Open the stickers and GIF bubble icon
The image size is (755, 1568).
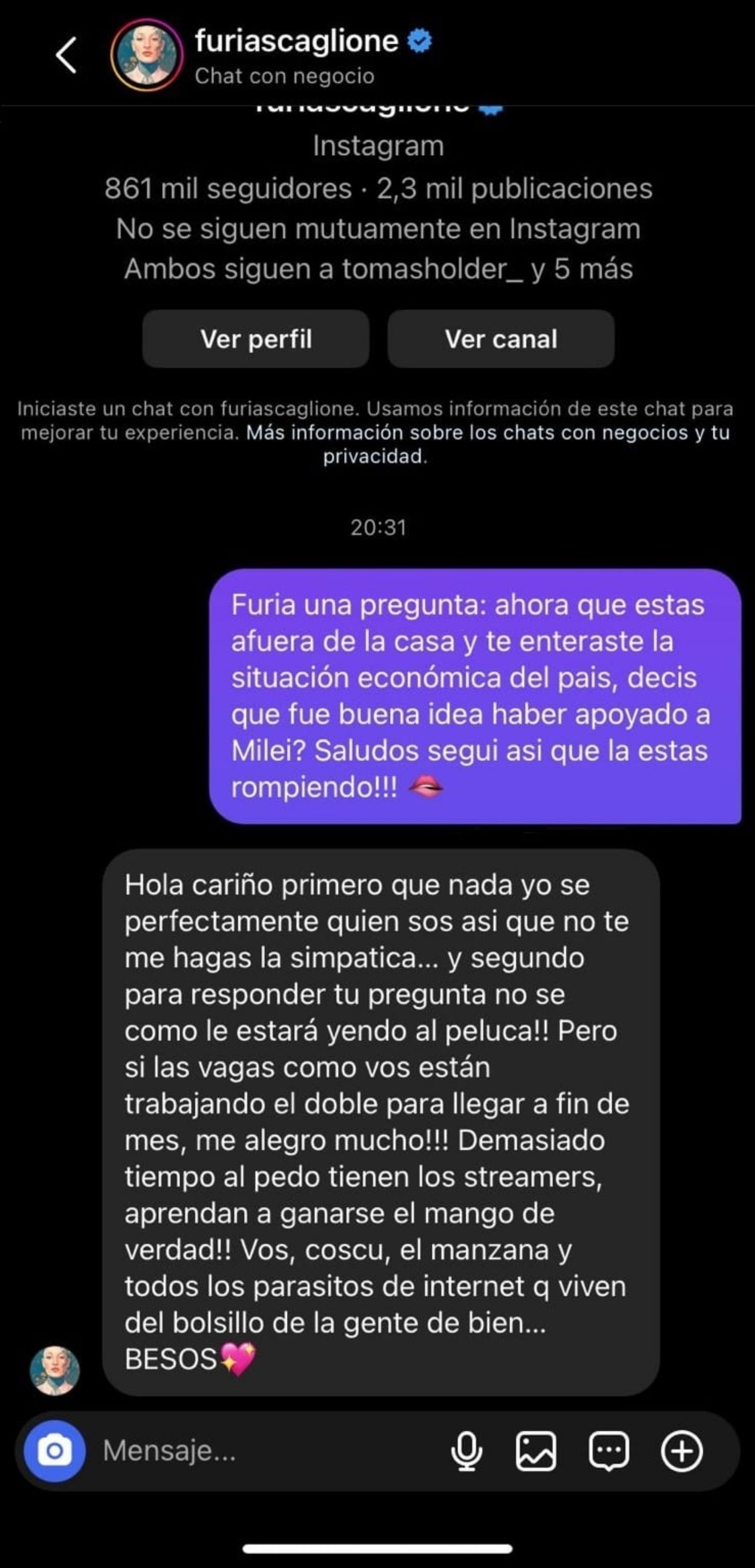pyautogui.click(x=608, y=1452)
